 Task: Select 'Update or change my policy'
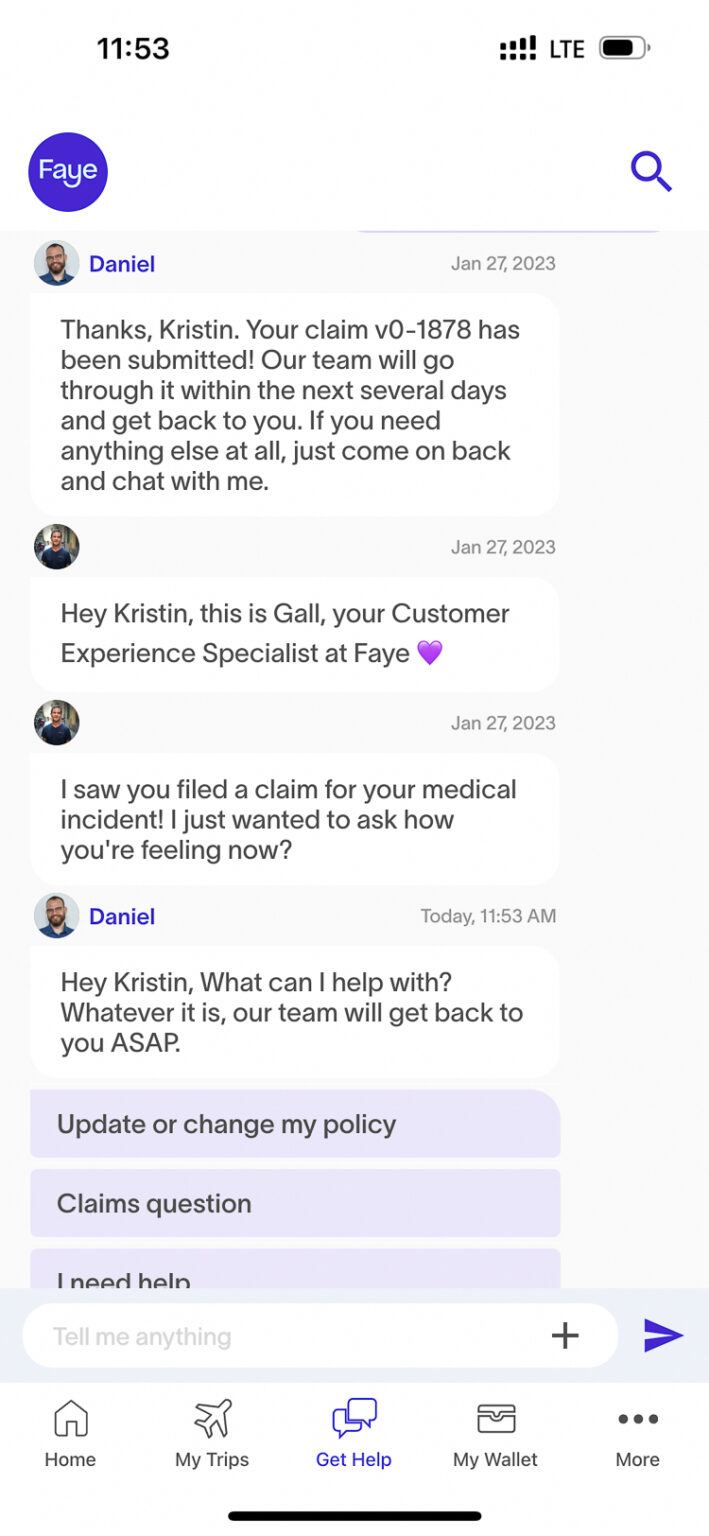295,1124
